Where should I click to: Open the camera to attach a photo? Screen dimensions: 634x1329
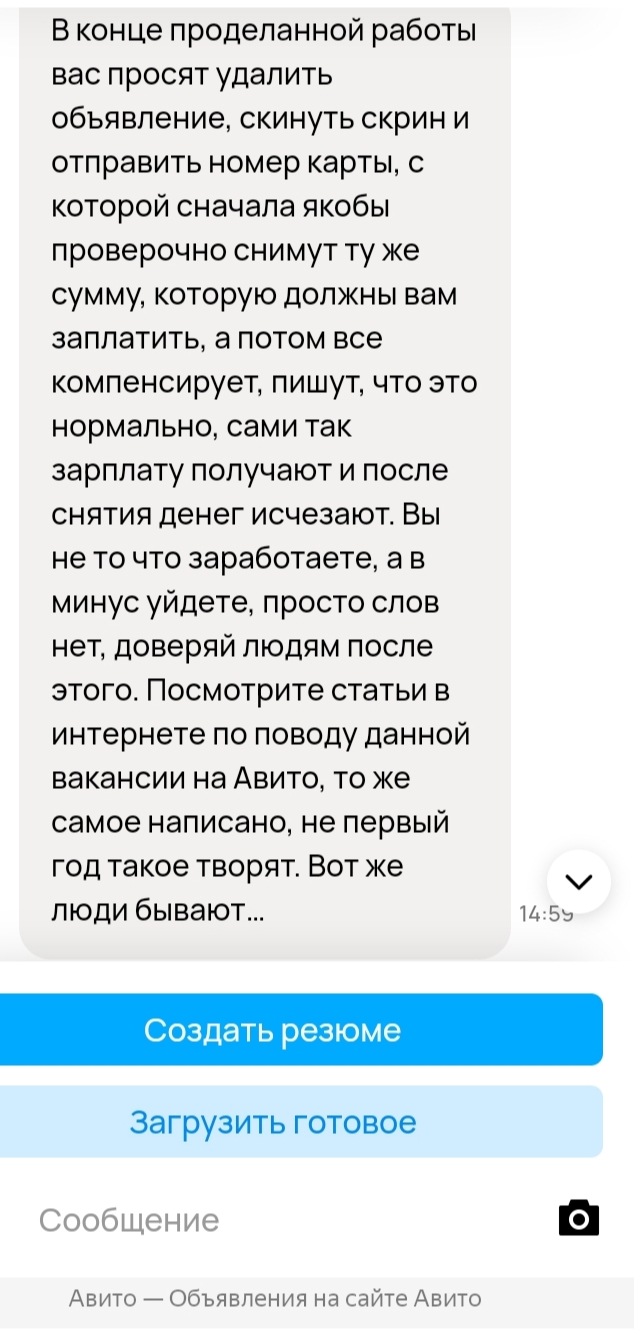tap(578, 1218)
